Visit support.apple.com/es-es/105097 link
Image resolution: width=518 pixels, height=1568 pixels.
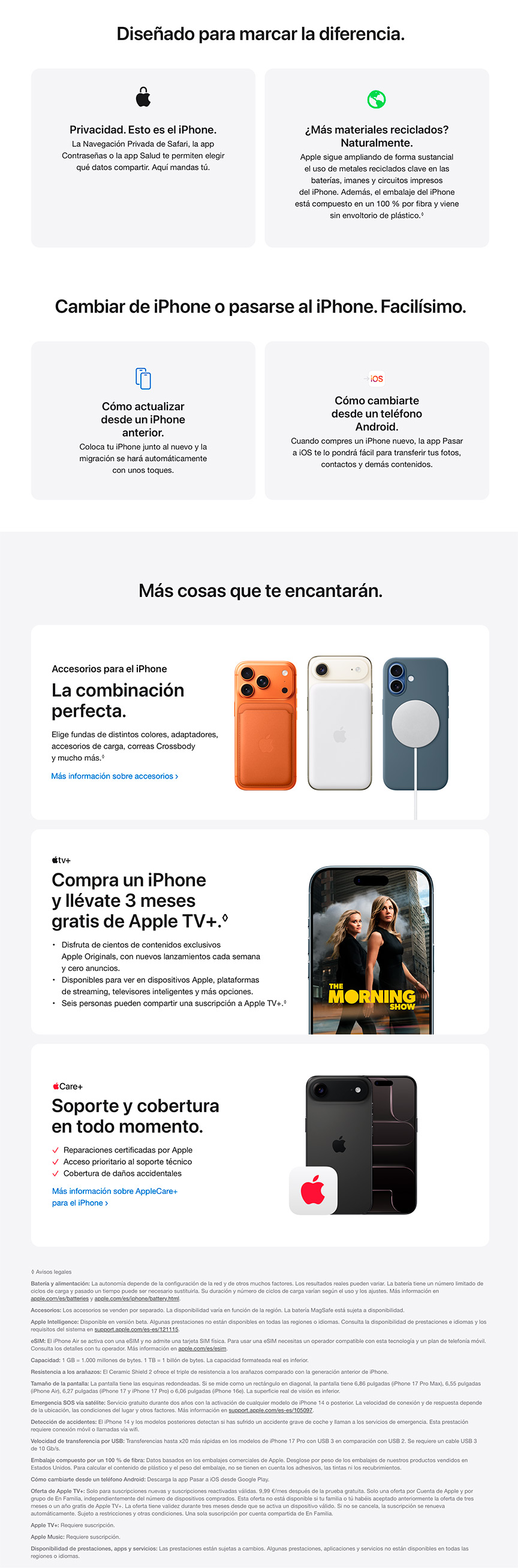[x=270, y=1410]
